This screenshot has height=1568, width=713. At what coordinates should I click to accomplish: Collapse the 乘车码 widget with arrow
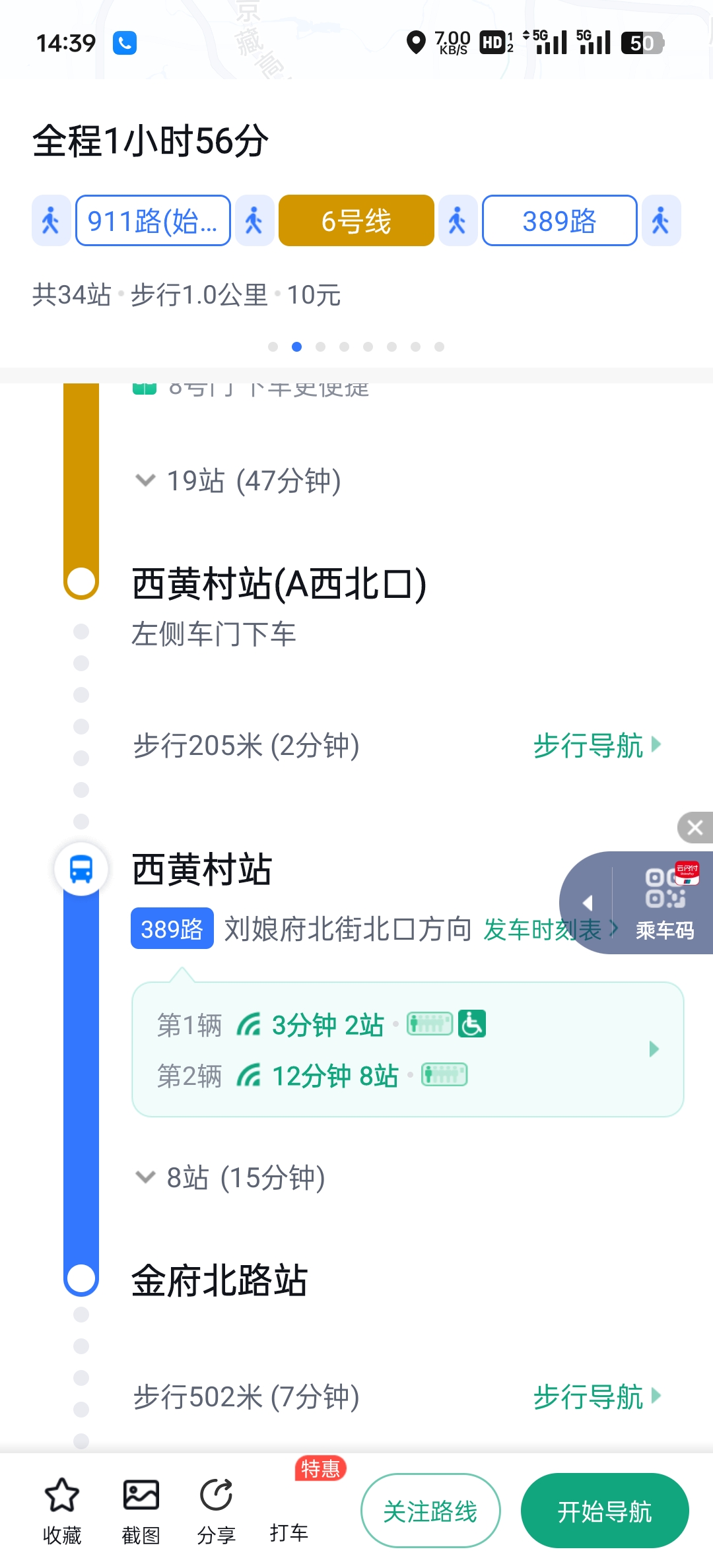click(587, 903)
